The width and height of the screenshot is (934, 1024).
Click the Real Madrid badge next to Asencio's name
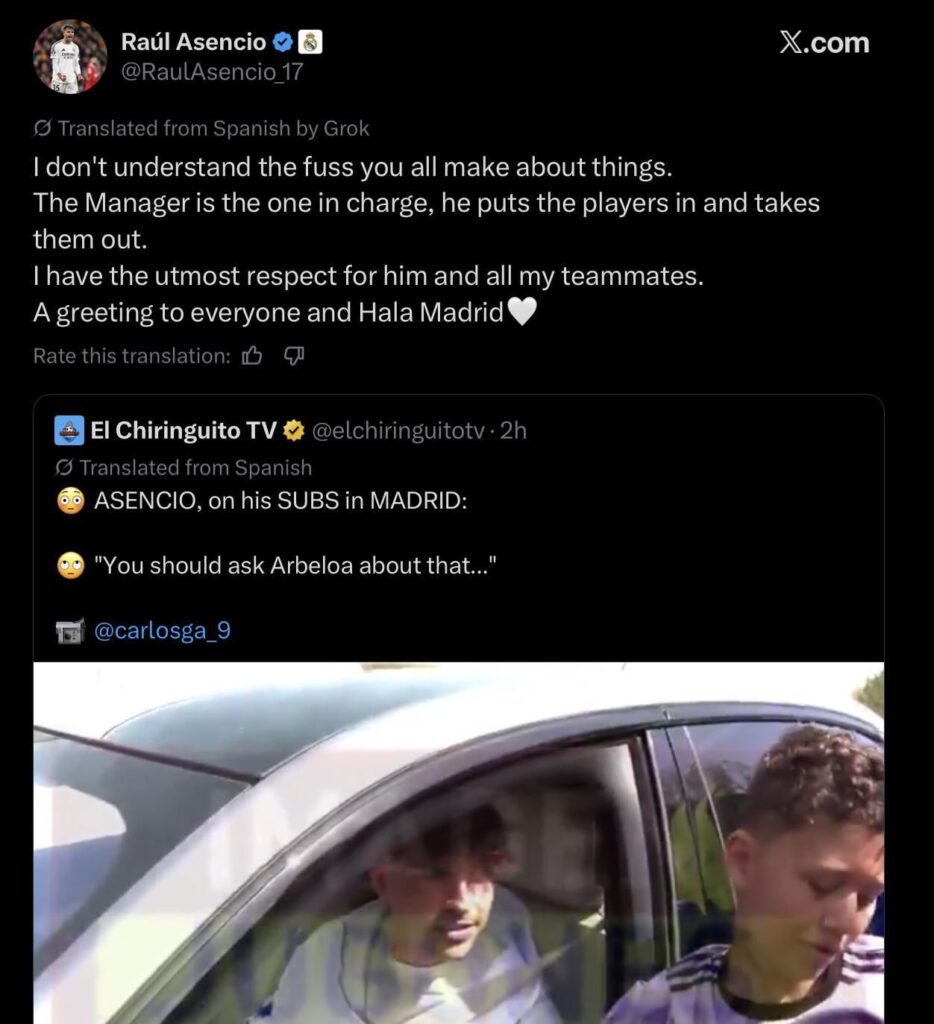coord(312,42)
